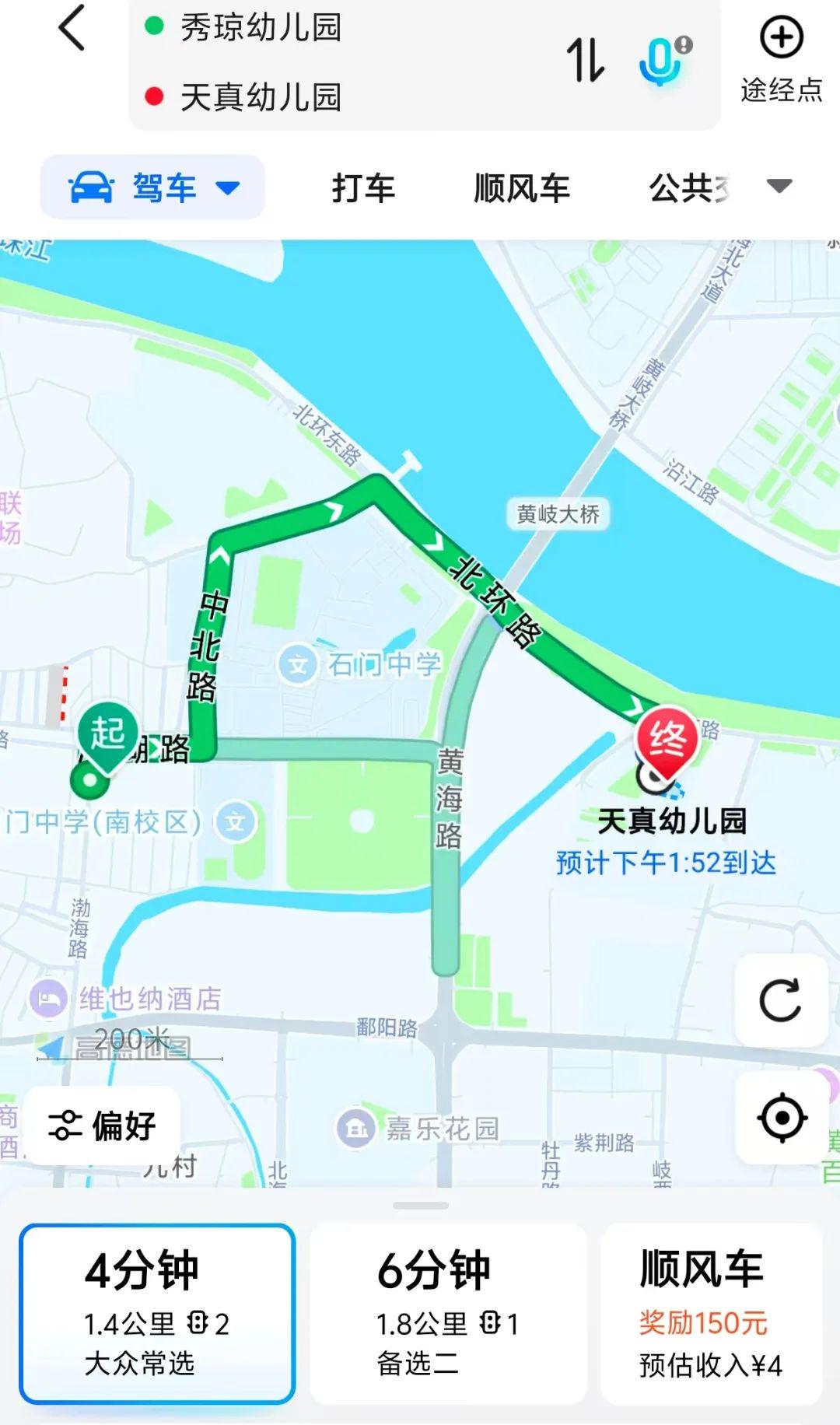Open the 驾车 mode dropdown
The width and height of the screenshot is (840, 1425).
coord(152,187)
